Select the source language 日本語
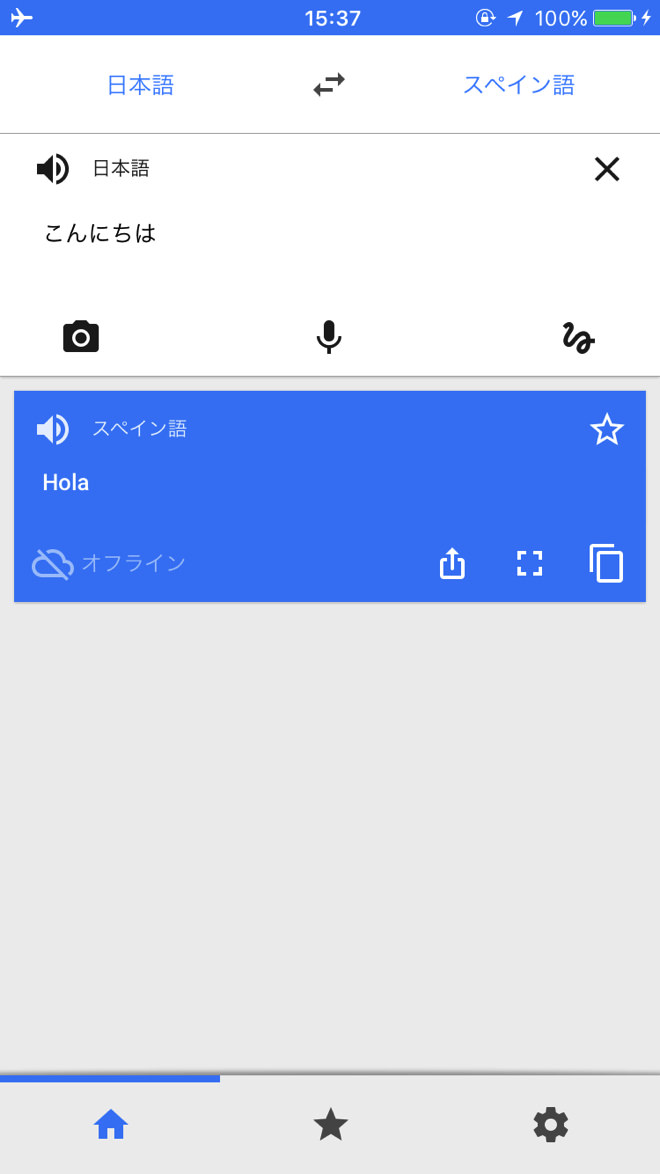The width and height of the screenshot is (660, 1174). [140, 85]
